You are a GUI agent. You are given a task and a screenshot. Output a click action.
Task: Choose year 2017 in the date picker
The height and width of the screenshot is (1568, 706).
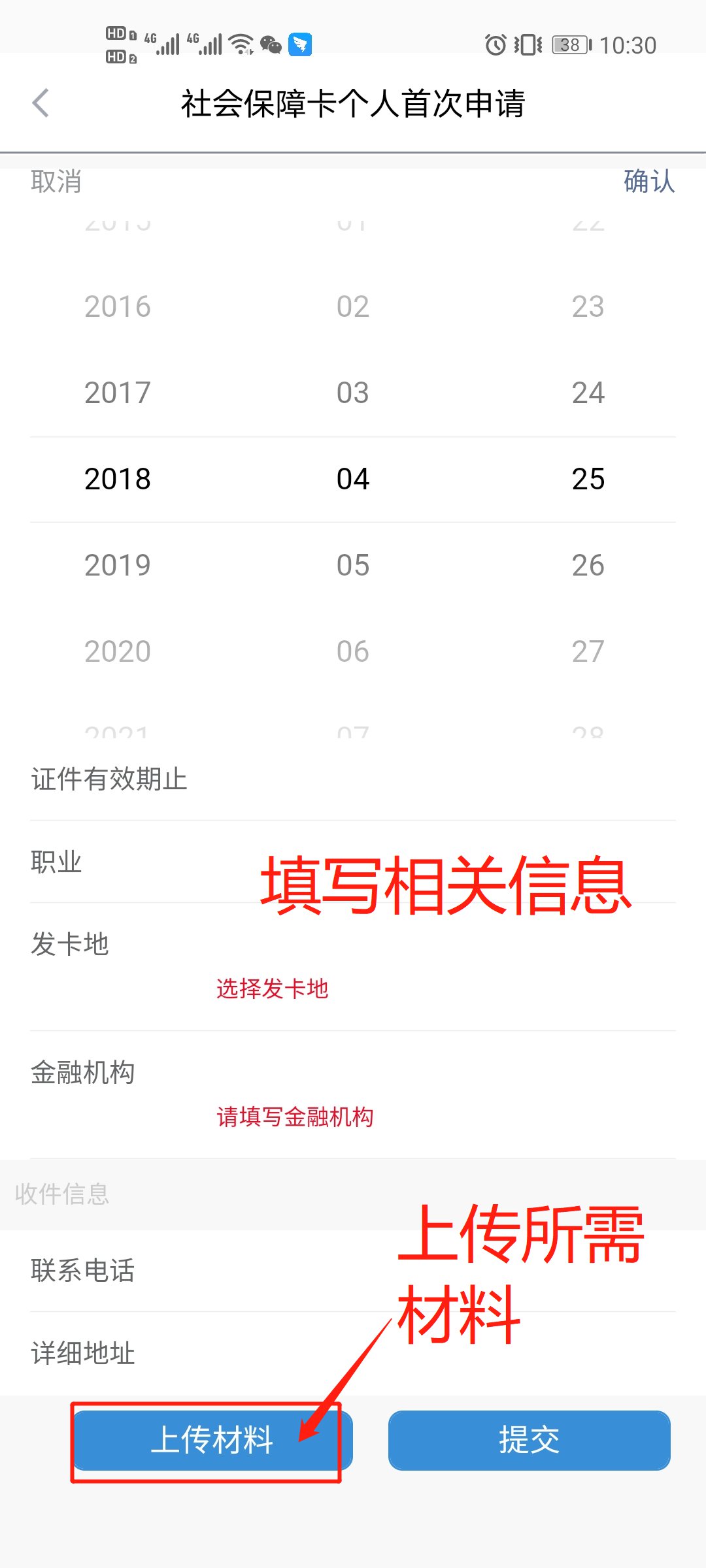(x=118, y=393)
